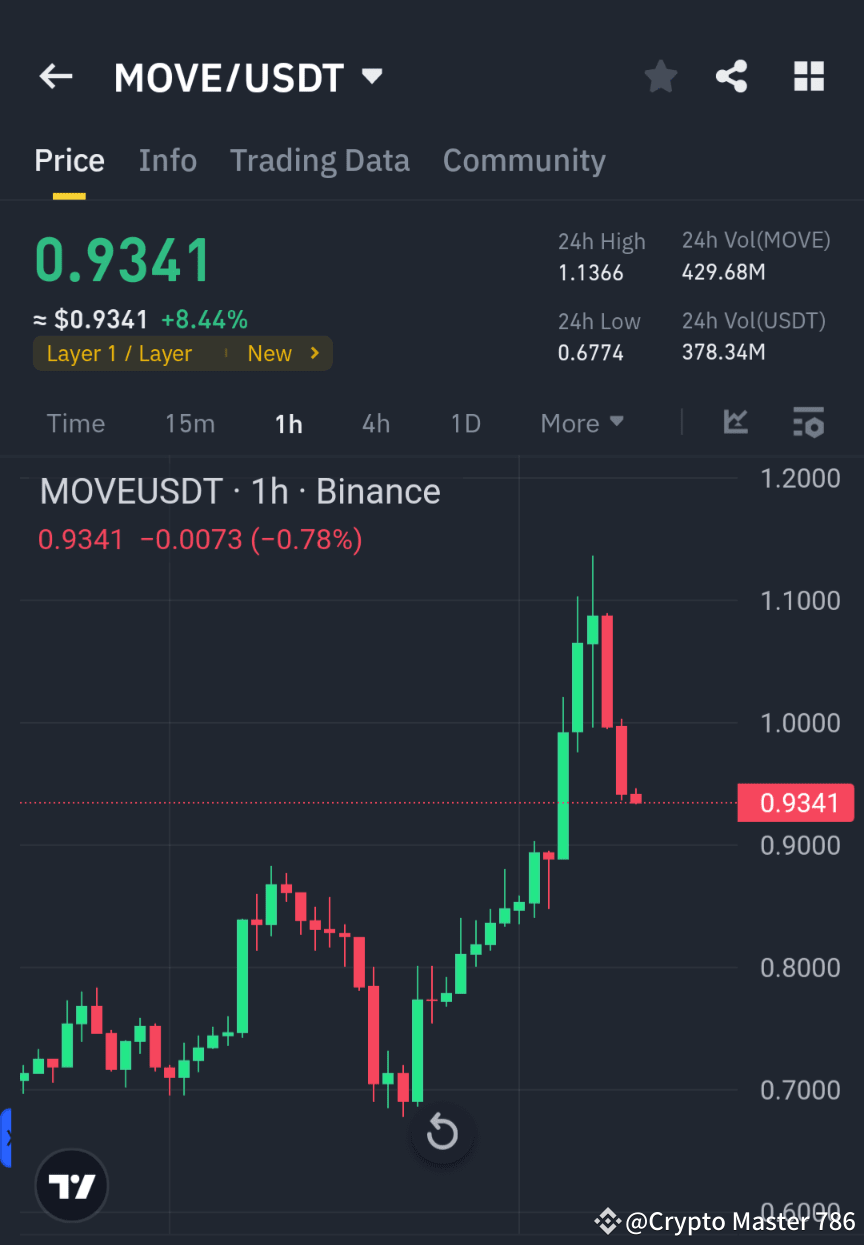Viewport: 864px width, 1245px height.
Task: Expand the More timeframes dropdown
Action: point(581,423)
